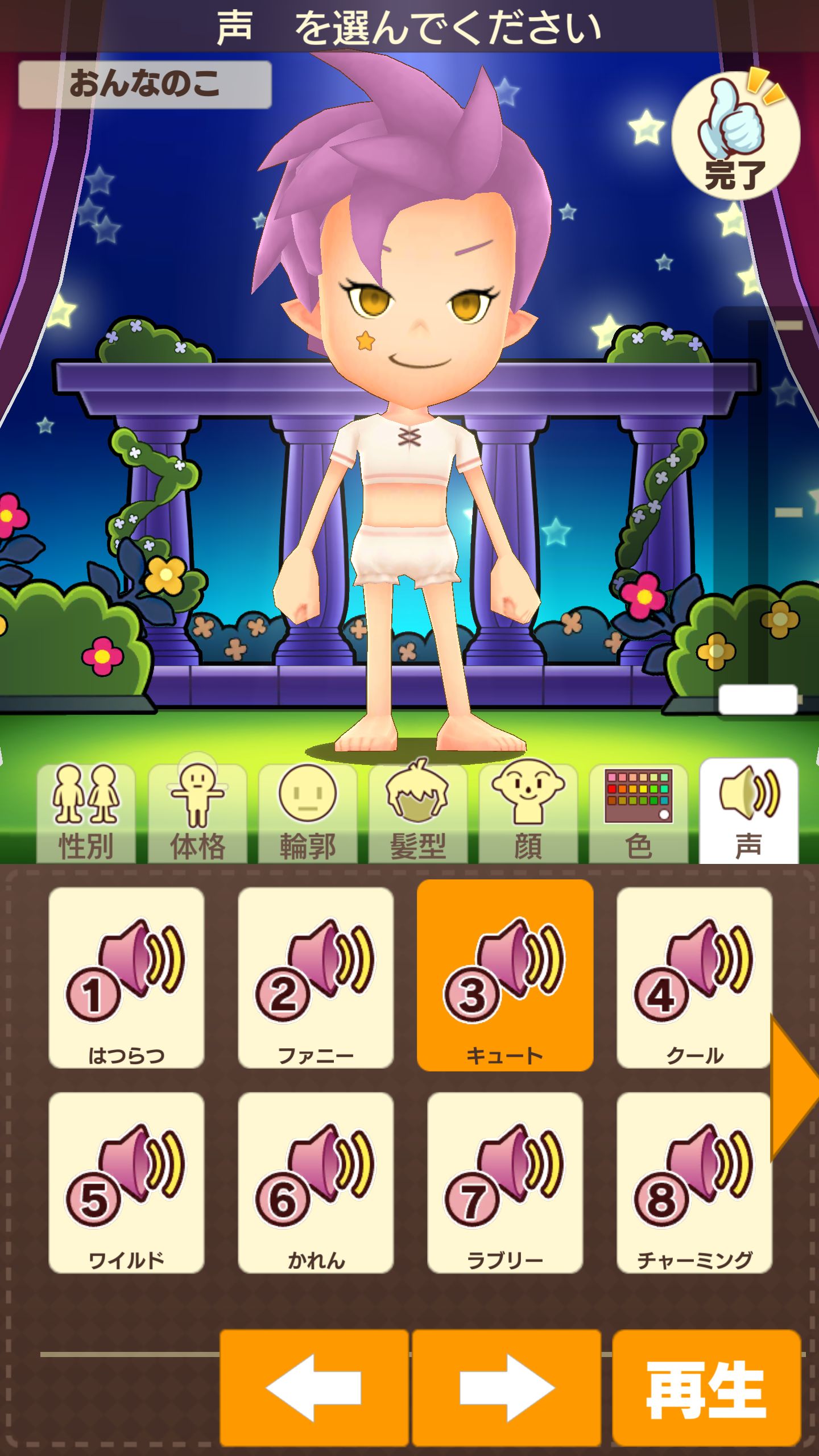Image resolution: width=819 pixels, height=1456 pixels.
Task: Choose voice 2 ファニー
Action: click(x=316, y=977)
